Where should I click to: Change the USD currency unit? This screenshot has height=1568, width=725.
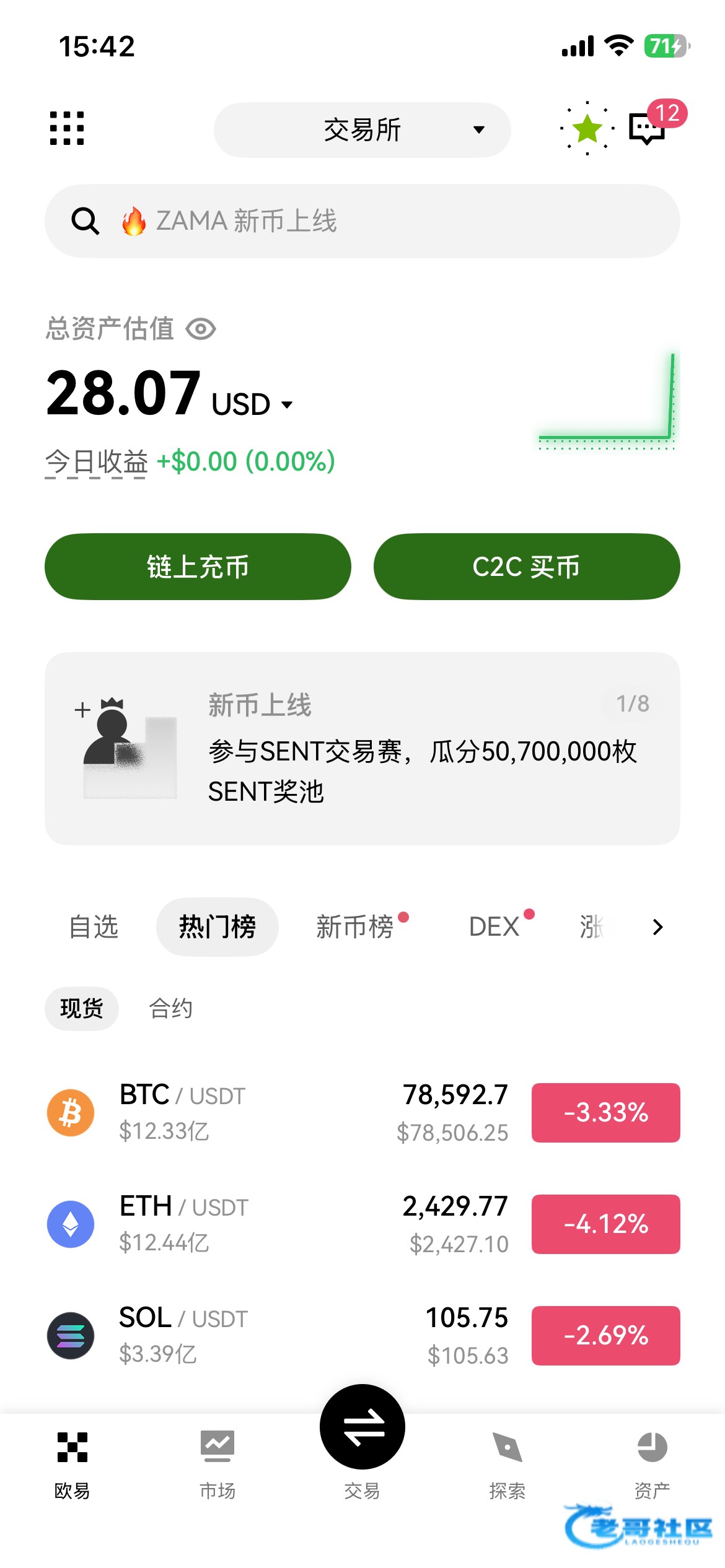click(x=252, y=404)
